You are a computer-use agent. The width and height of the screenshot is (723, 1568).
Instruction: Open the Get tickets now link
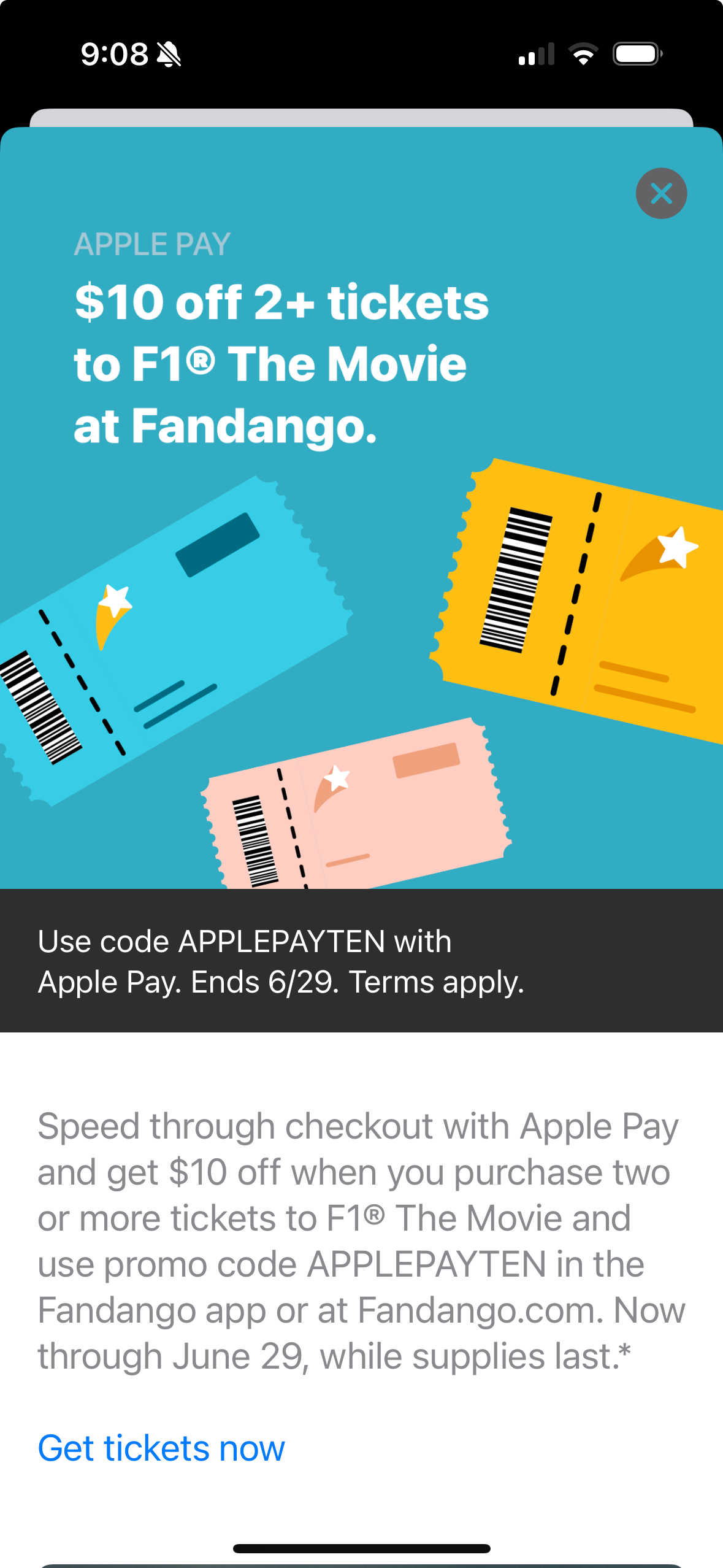point(161,1448)
